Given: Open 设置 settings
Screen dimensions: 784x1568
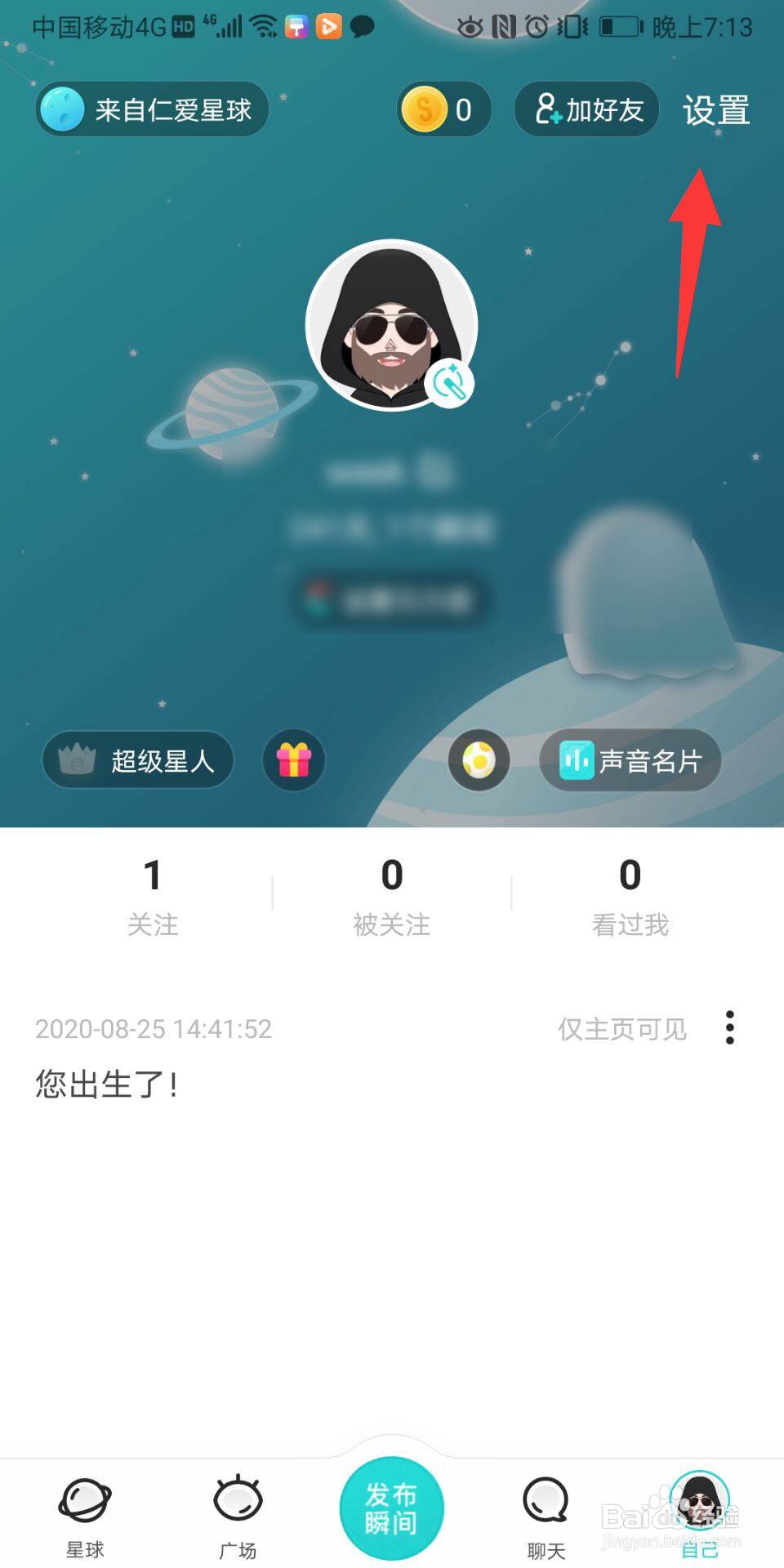Looking at the screenshot, I should click(715, 109).
